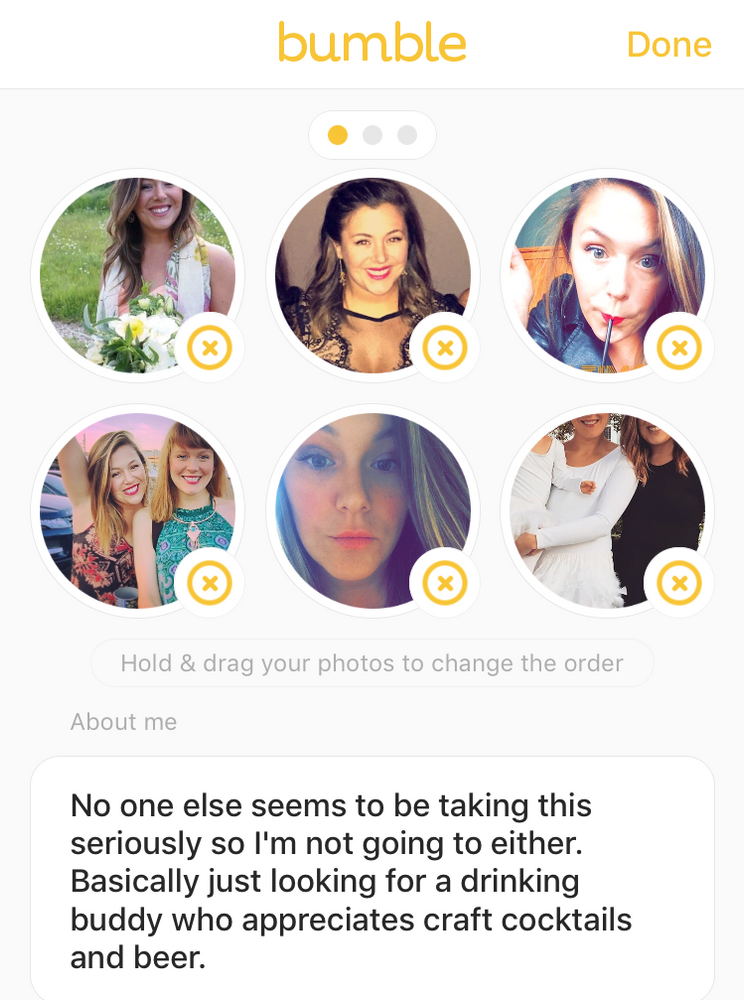Image resolution: width=744 pixels, height=1000 pixels.
Task: Remove the photo of two friends at sunset
Action: 210,583
